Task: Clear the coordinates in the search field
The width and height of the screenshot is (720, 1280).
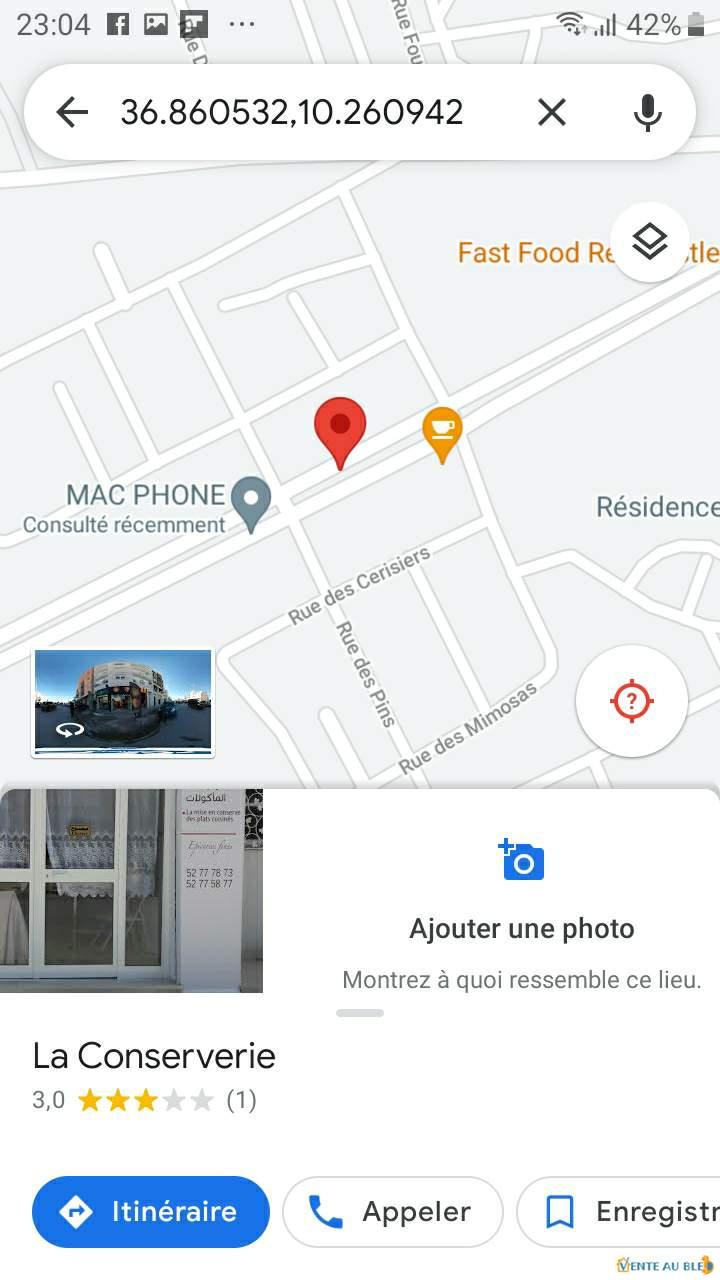Action: tap(552, 112)
